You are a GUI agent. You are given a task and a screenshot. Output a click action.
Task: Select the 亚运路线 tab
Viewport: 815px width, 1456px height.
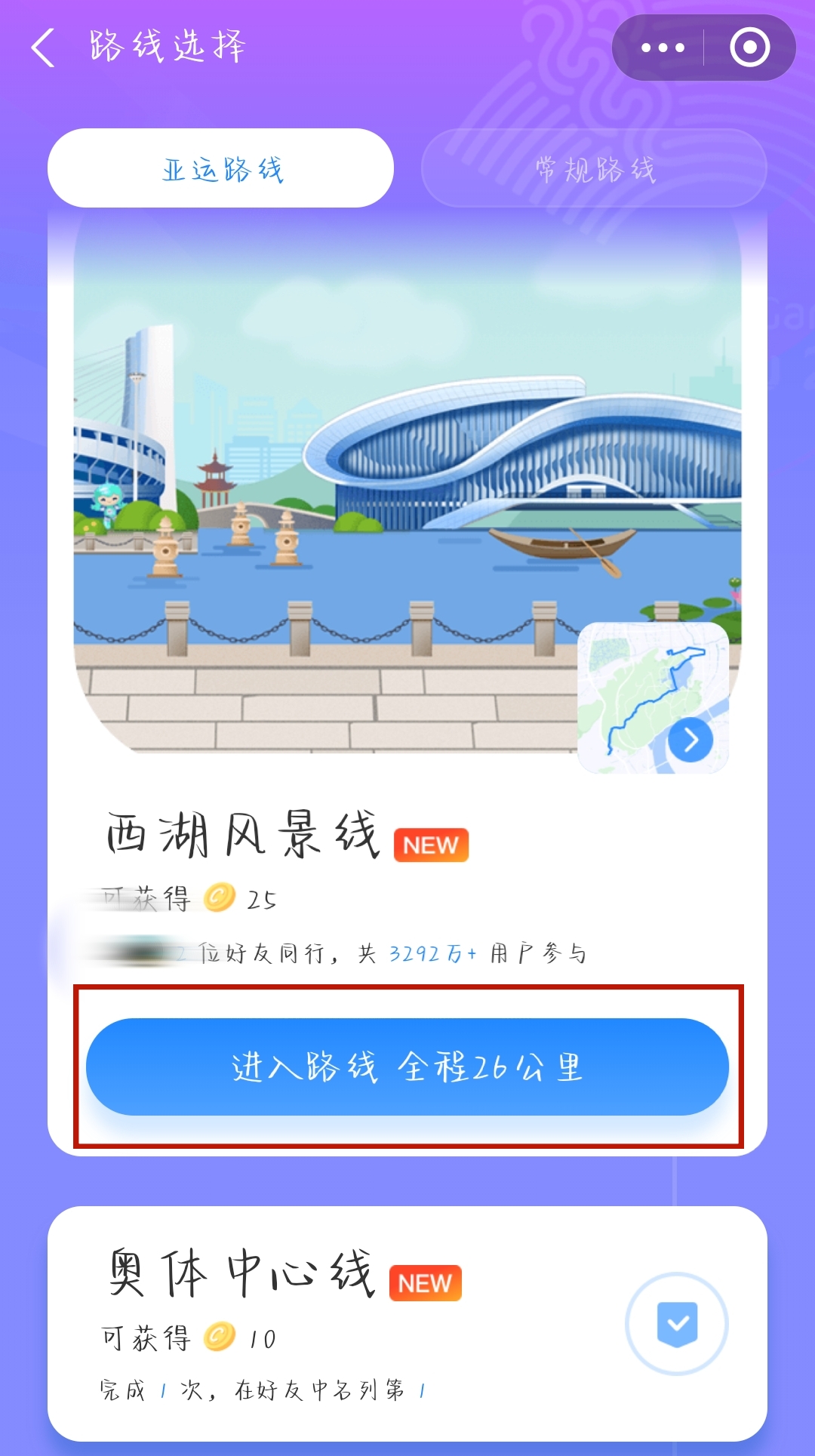coord(221,168)
